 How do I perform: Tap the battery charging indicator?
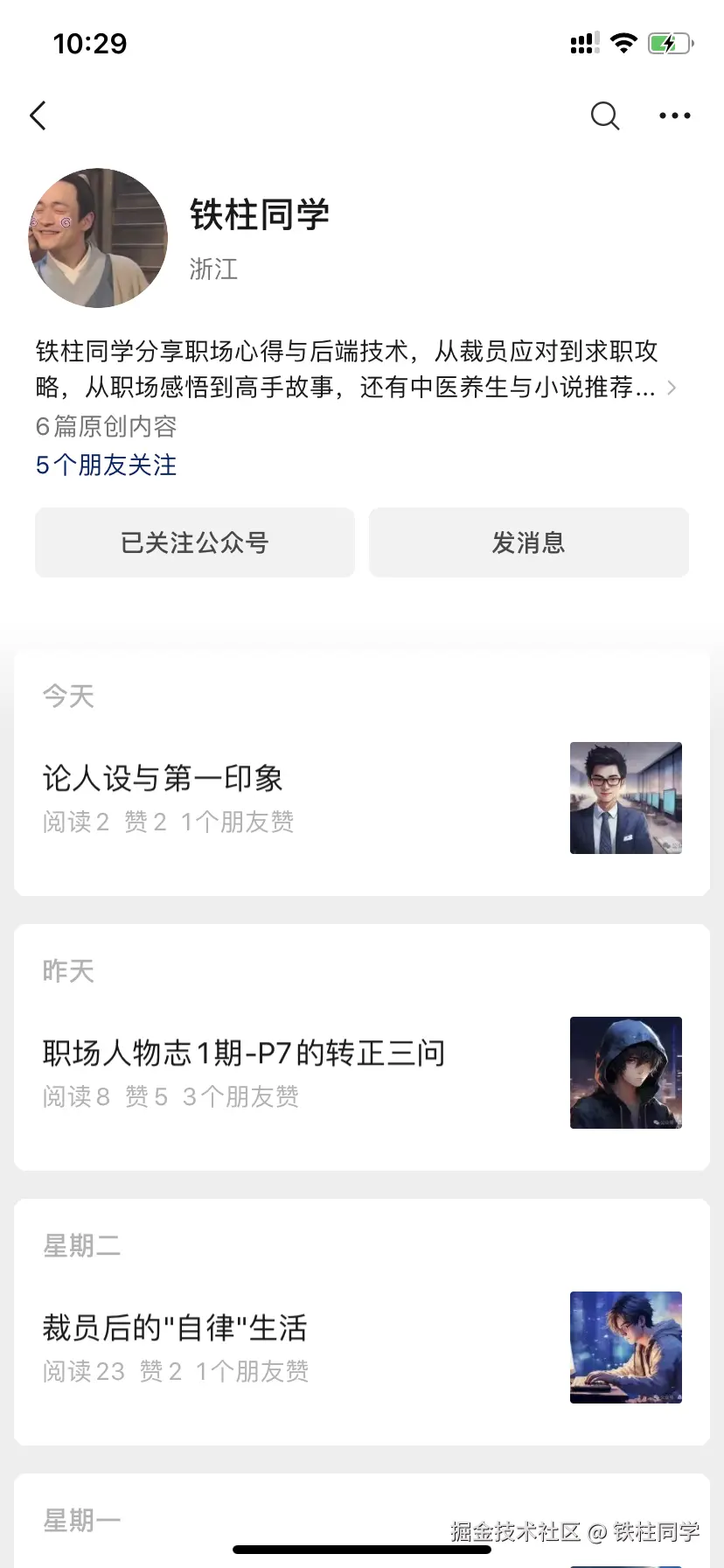click(x=667, y=43)
